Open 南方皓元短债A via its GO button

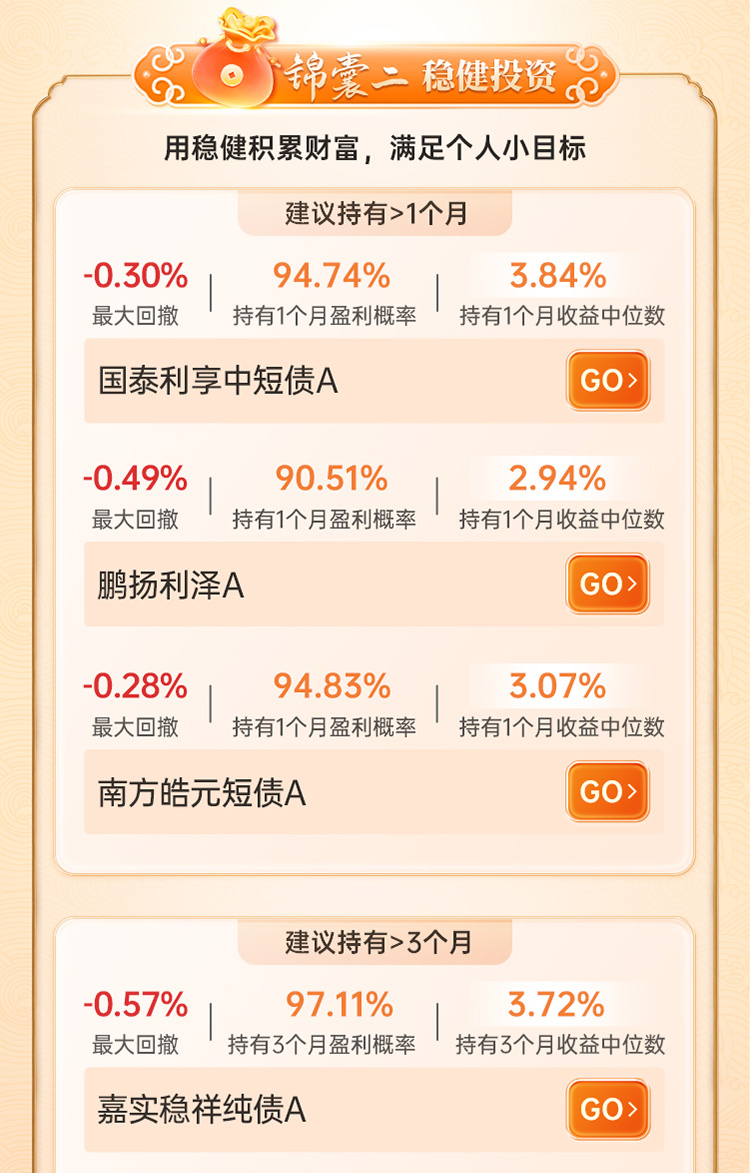[608, 792]
